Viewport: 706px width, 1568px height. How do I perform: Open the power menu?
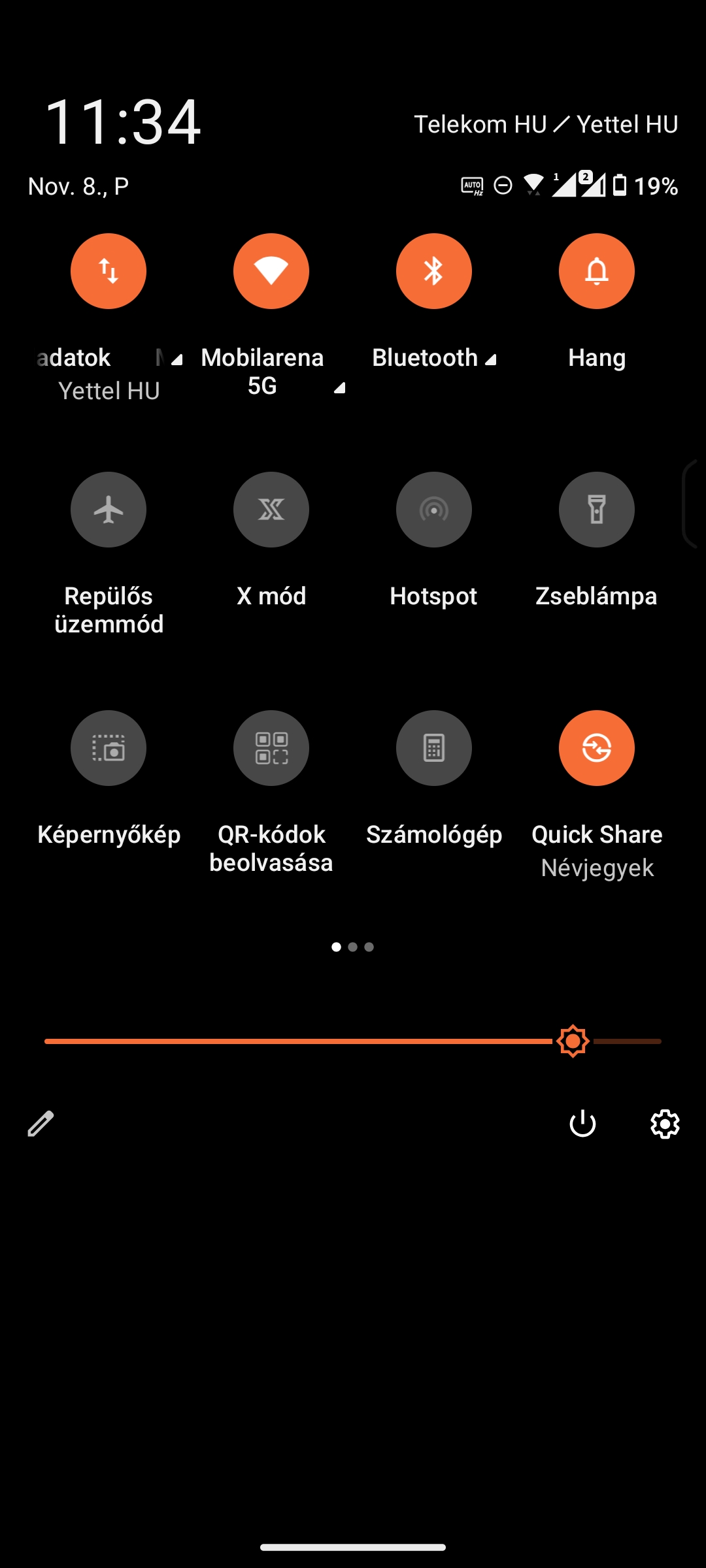(x=582, y=1124)
